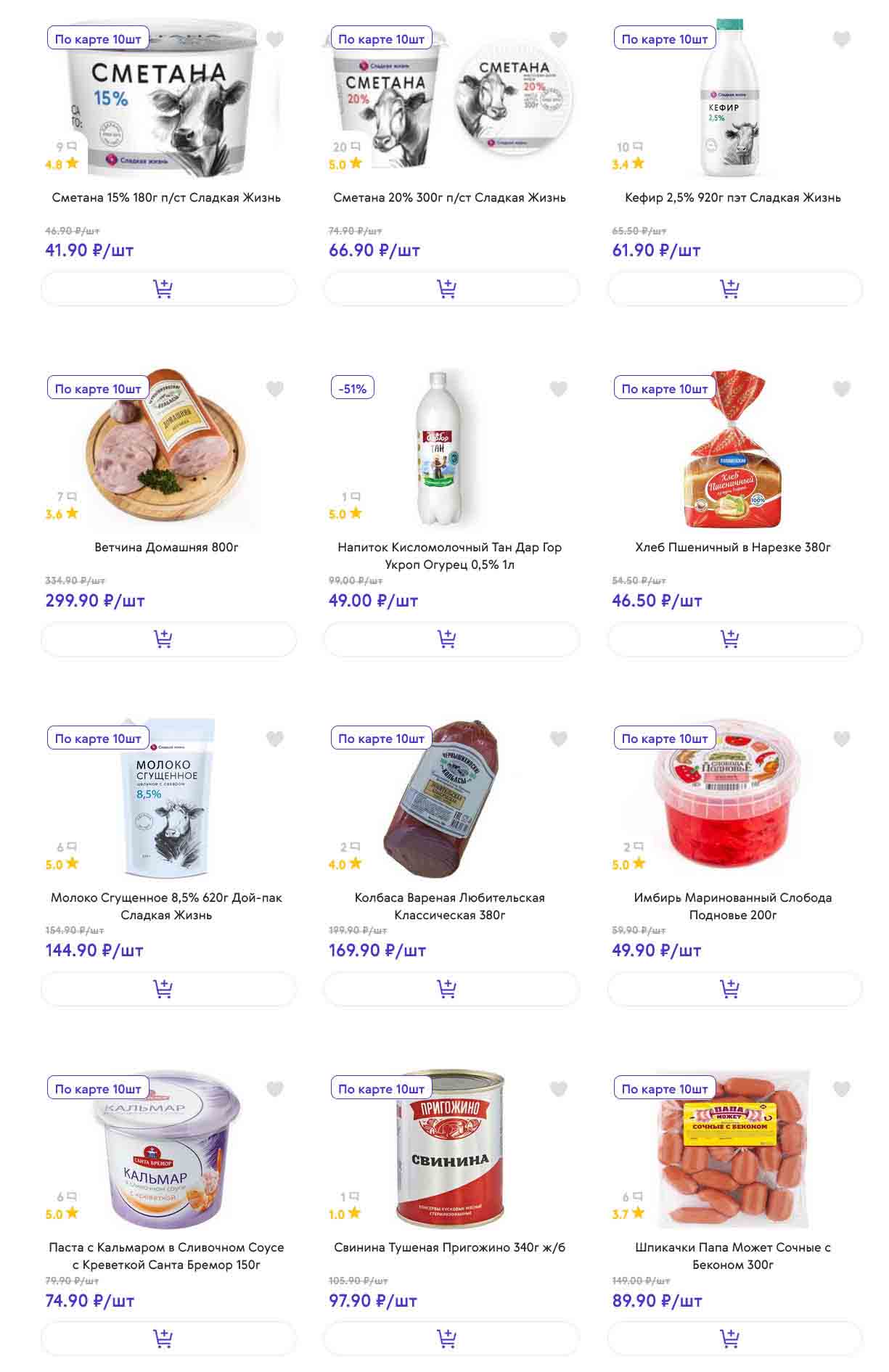Open Ветчина Домашняя 800г product card
The width and height of the screenshot is (889, 1372).
click(166, 547)
